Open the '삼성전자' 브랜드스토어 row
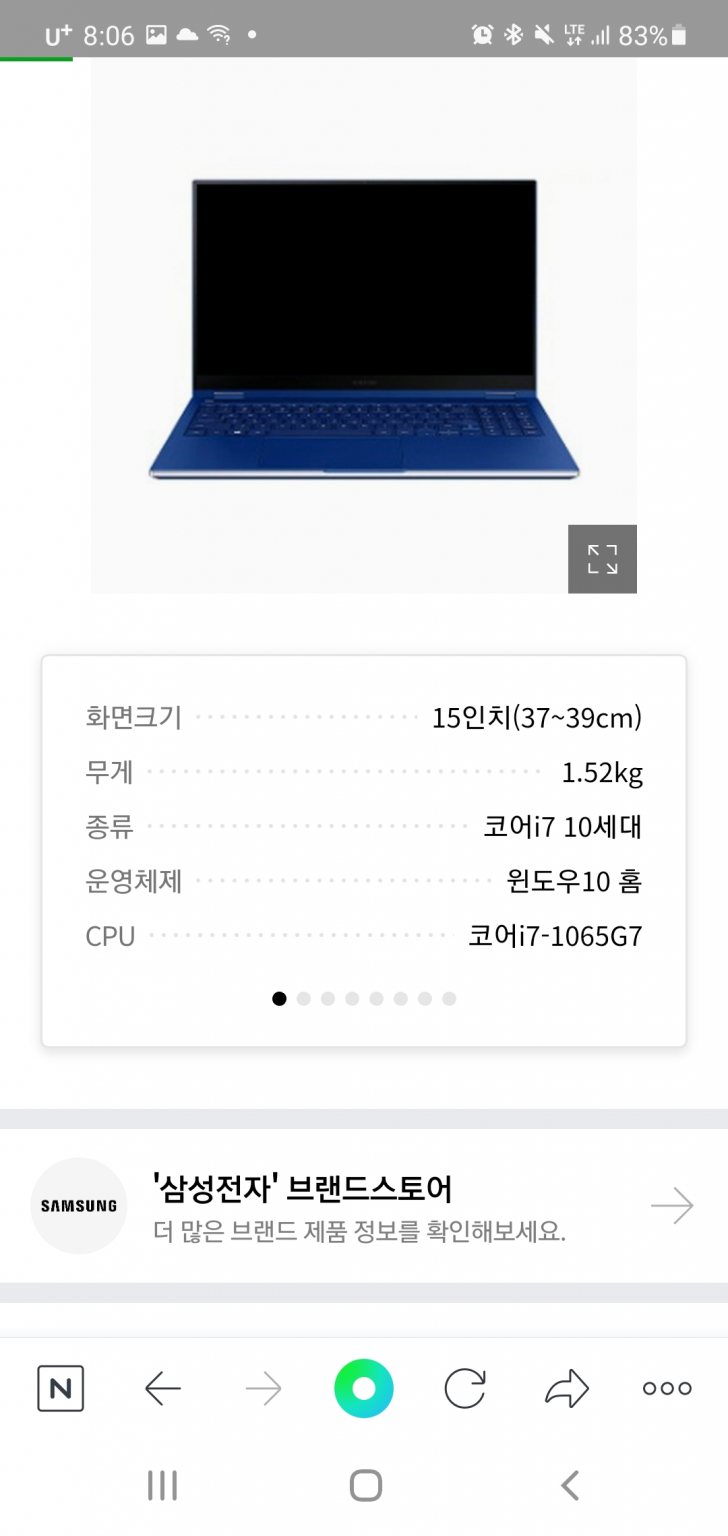 pyautogui.click(x=363, y=1206)
